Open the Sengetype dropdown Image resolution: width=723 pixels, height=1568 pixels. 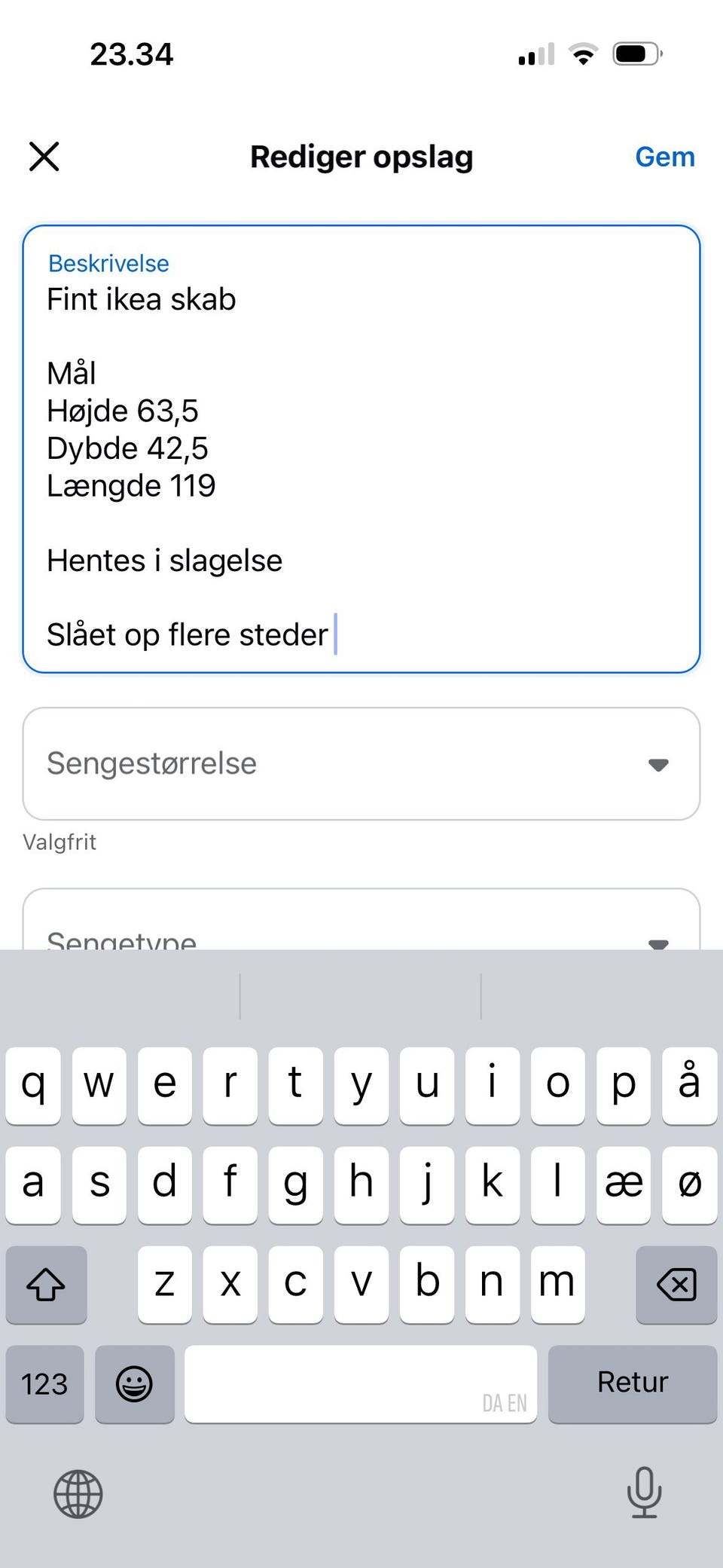(x=361, y=919)
